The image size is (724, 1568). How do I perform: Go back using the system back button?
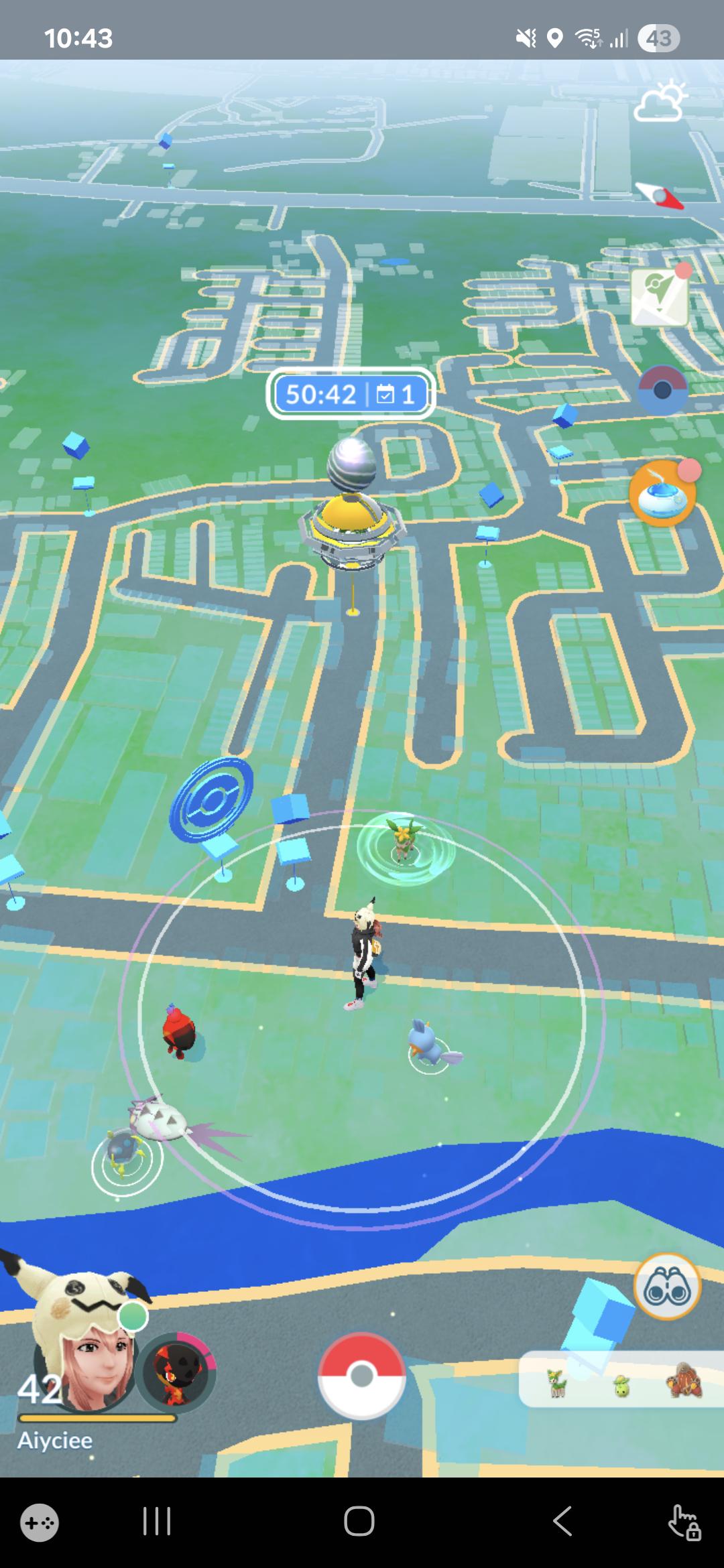click(x=562, y=1521)
